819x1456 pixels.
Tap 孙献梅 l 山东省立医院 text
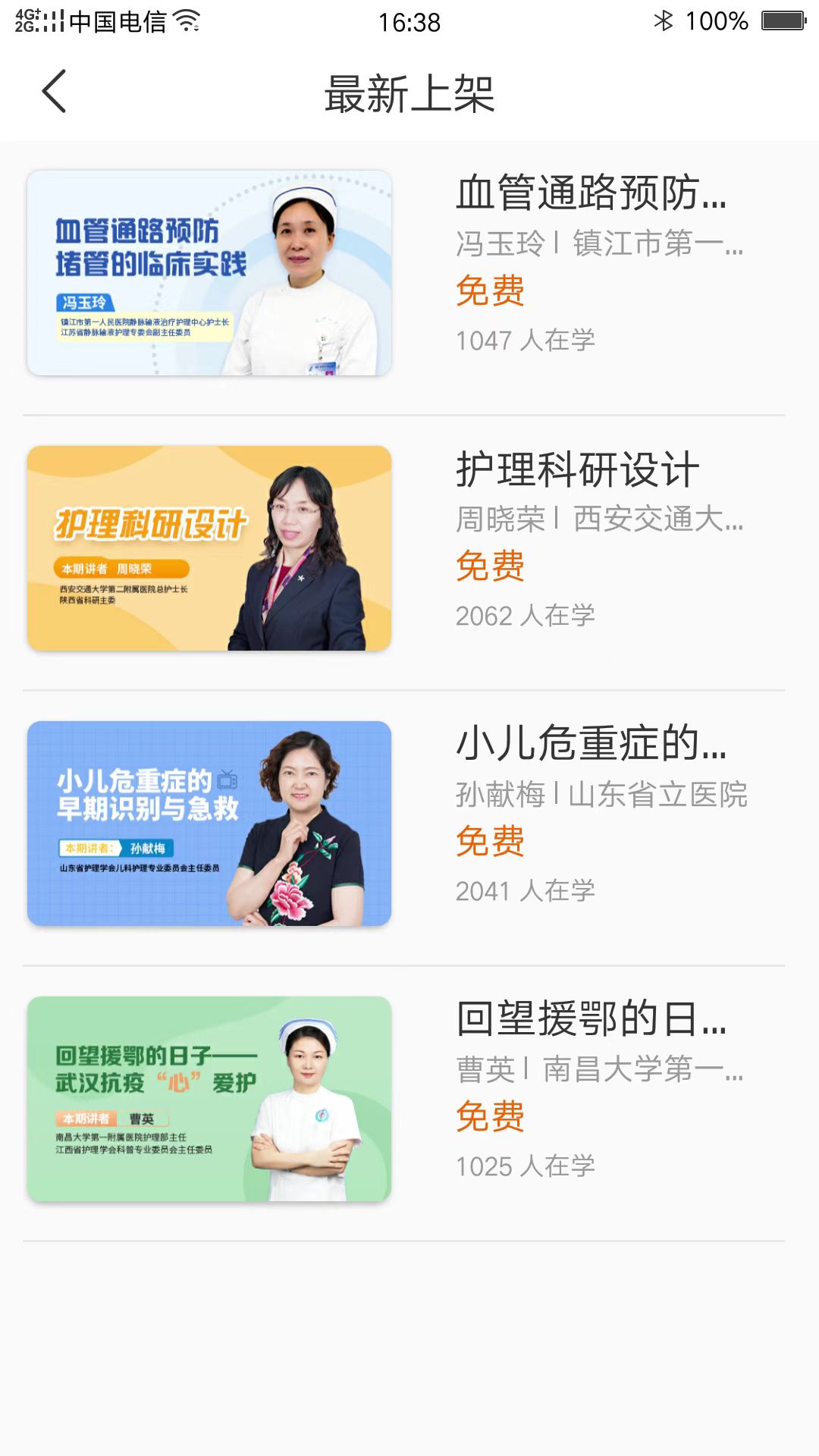click(x=603, y=794)
